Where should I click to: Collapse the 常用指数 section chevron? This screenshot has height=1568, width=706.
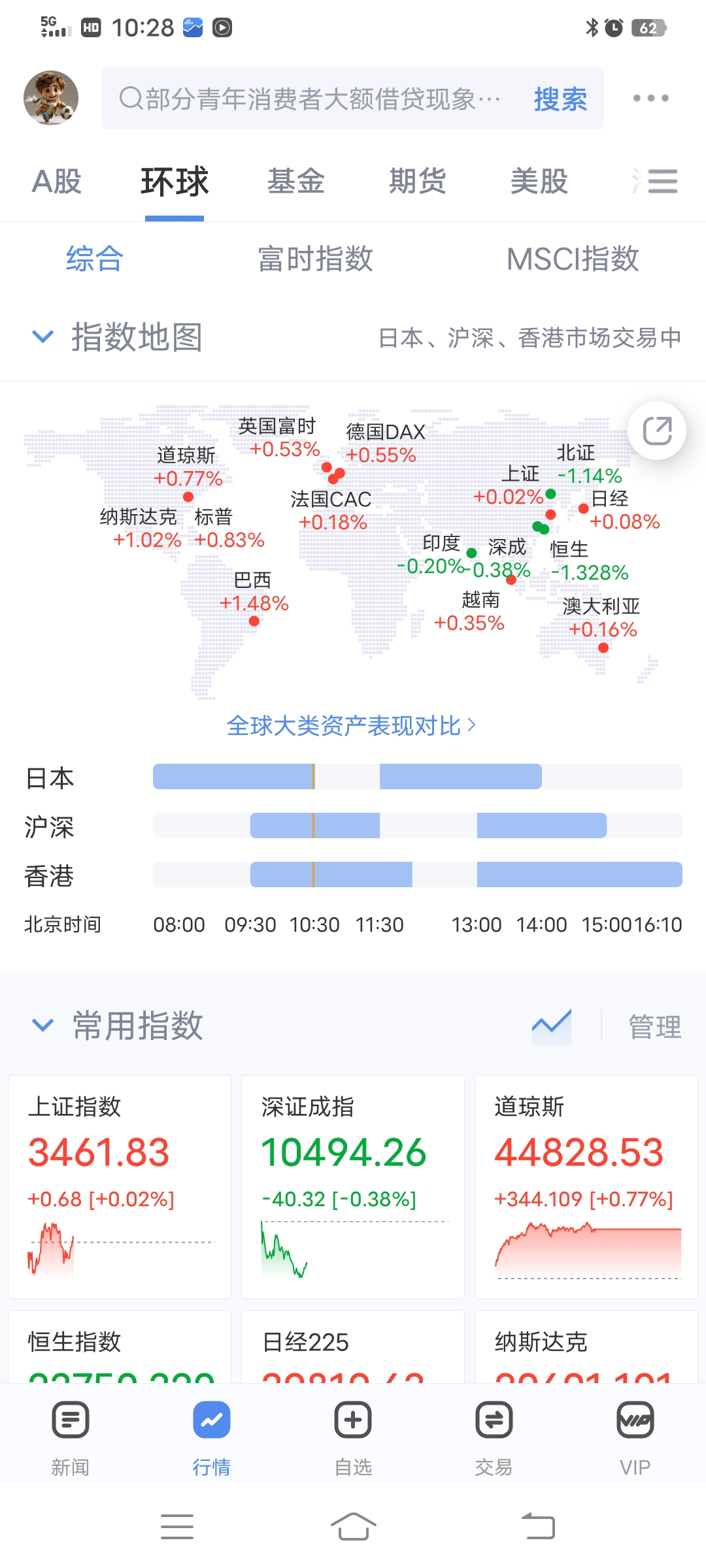pyautogui.click(x=42, y=1026)
